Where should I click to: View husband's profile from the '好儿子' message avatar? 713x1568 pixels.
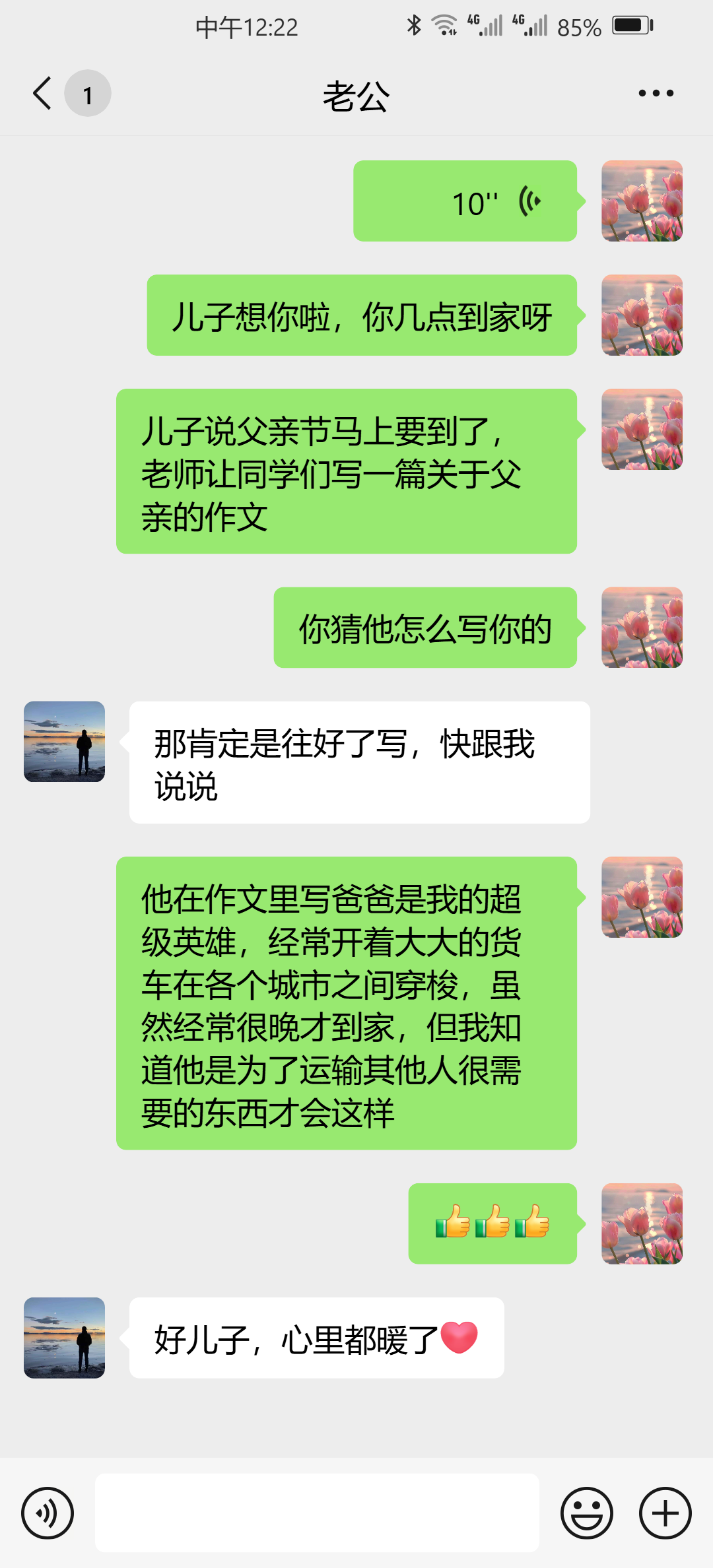65,1338
